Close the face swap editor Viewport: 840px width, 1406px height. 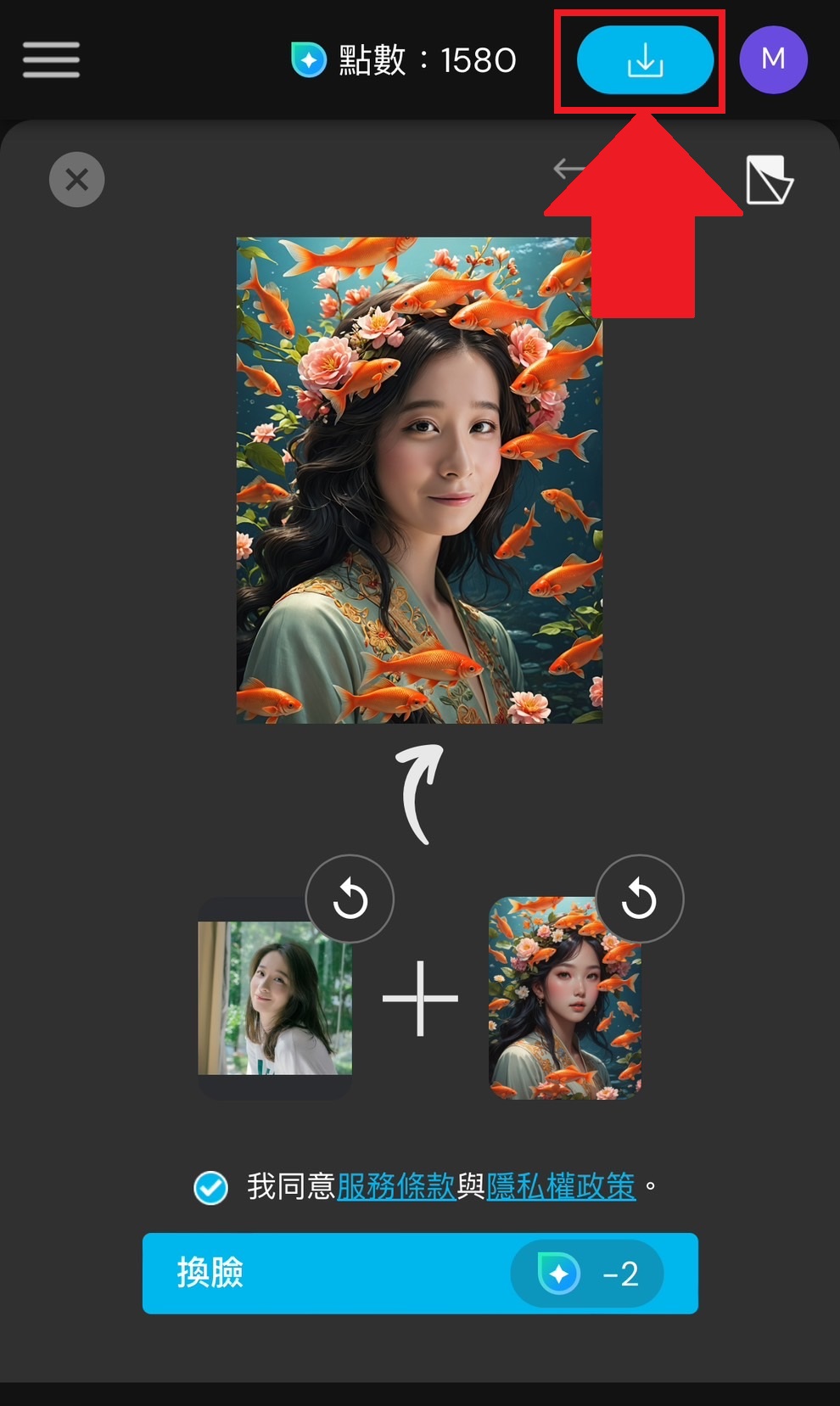pyautogui.click(x=76, y=179)
